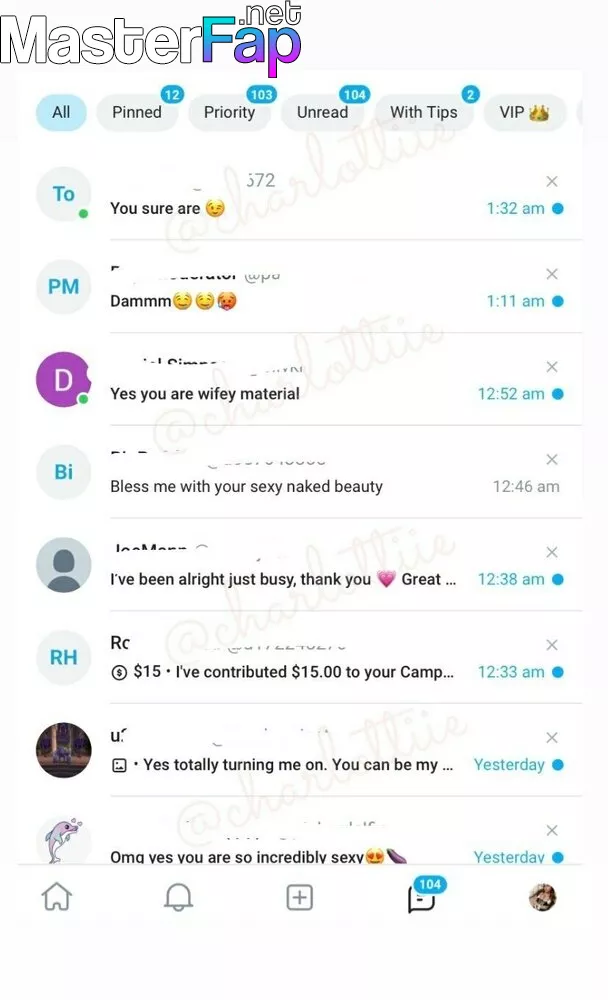
Task: Select the All filter chip
Action: pyautogui.click(x=61, y=113)
